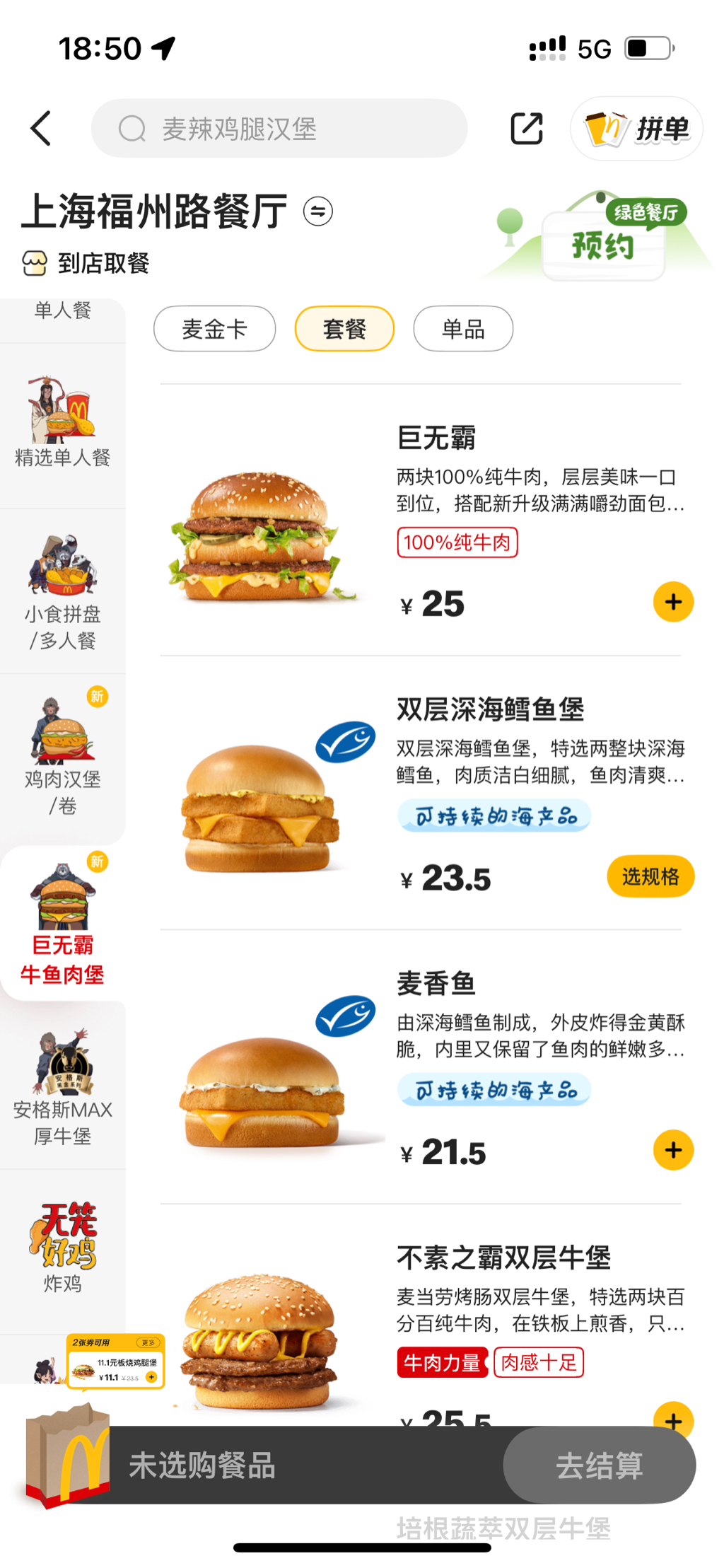Tap 去结算 to check out

point(599,1465)
